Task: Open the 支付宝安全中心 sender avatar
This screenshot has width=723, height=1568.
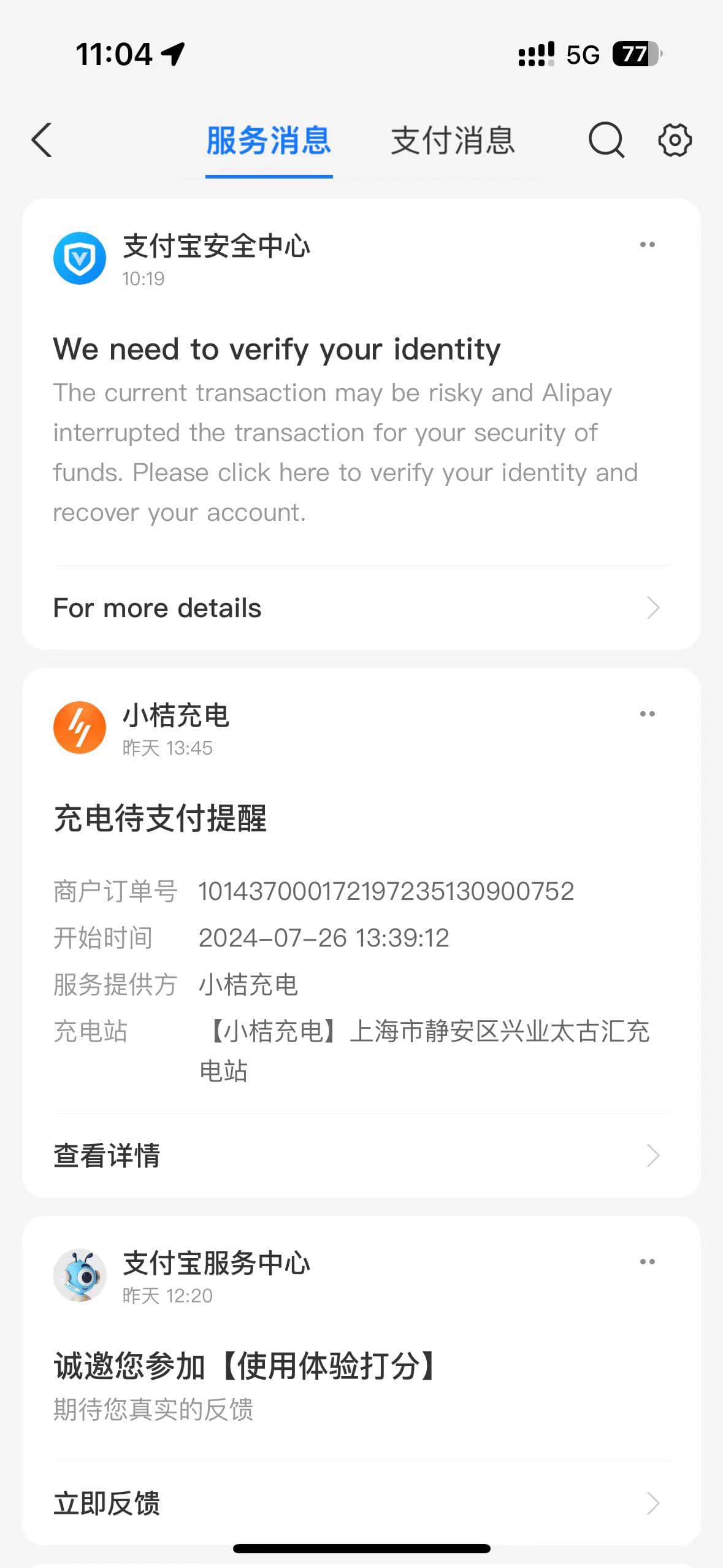Action: click(x=80, y=258)
